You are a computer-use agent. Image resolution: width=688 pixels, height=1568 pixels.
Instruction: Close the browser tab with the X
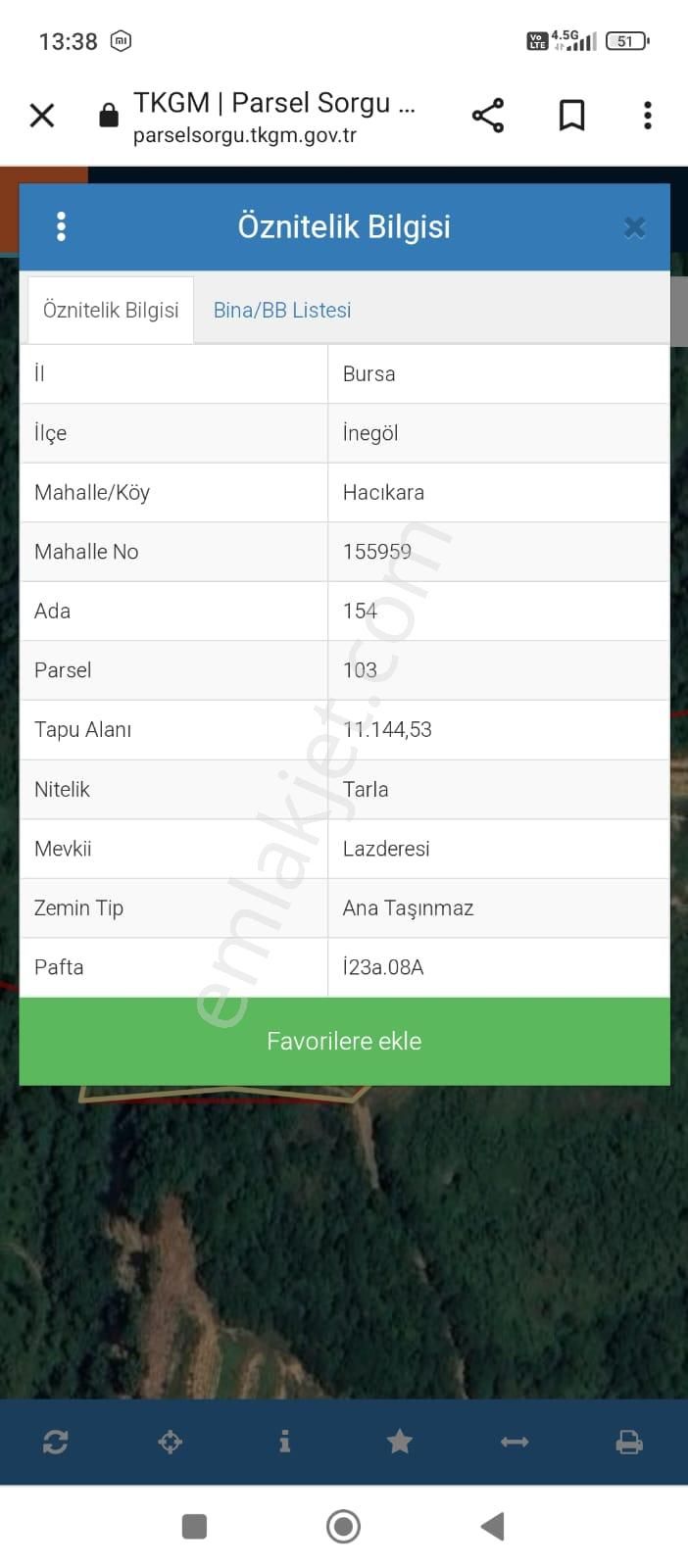click(x=42, y=116)
